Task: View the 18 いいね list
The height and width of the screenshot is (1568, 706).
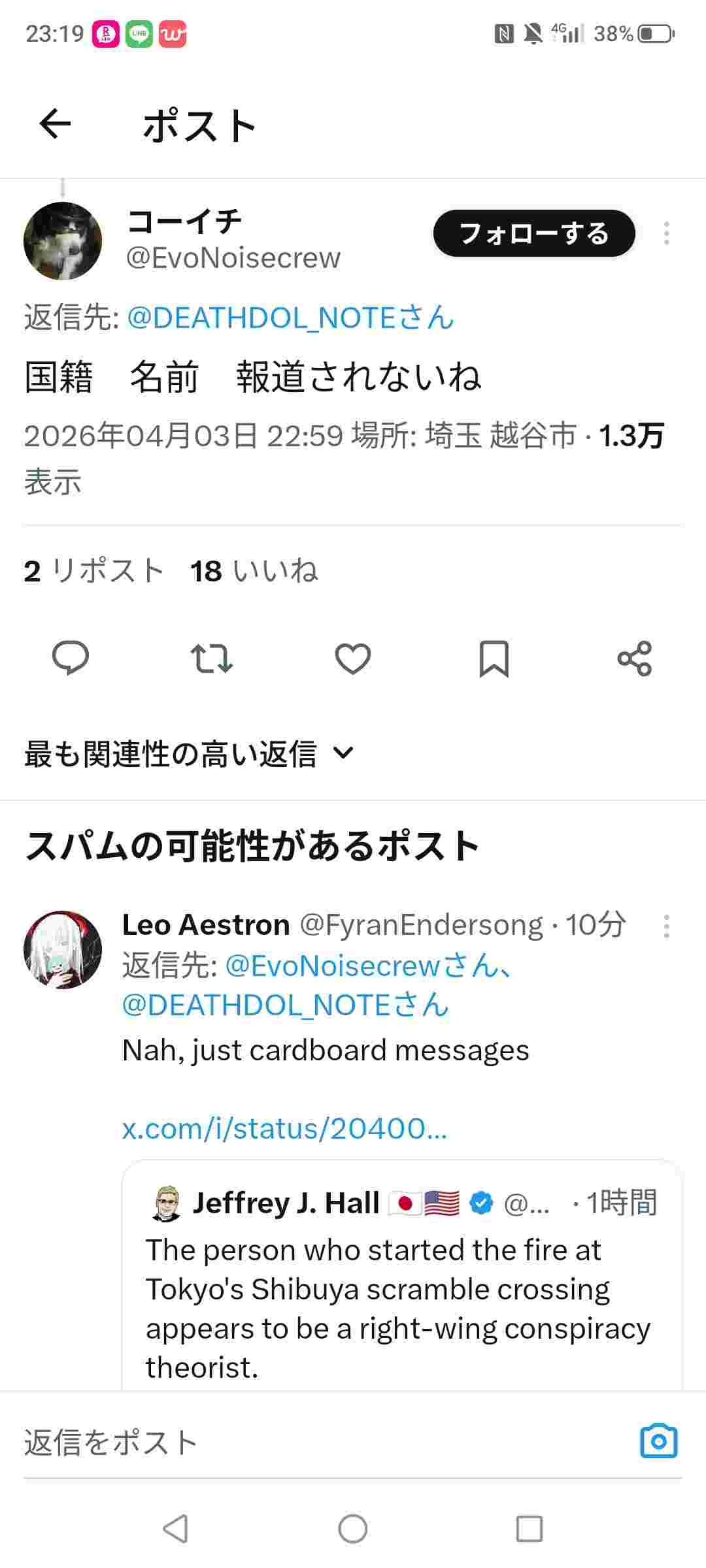Action: tap(254, 571)
